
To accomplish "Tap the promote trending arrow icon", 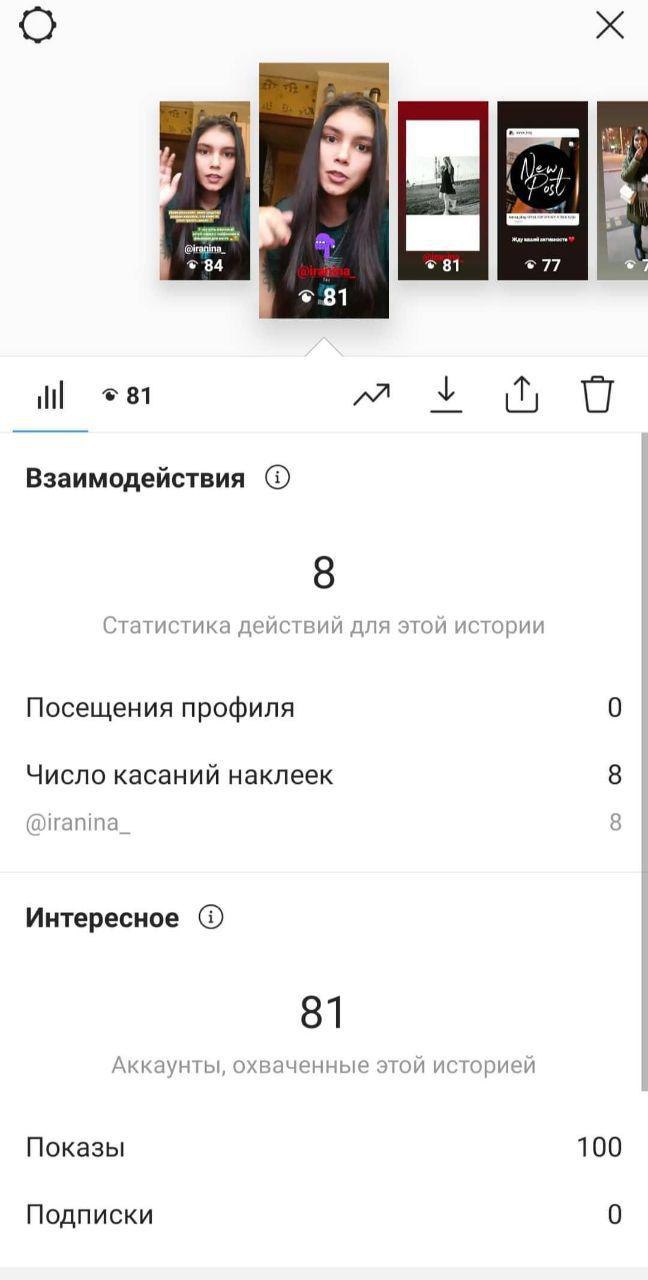I will (371, 396).
